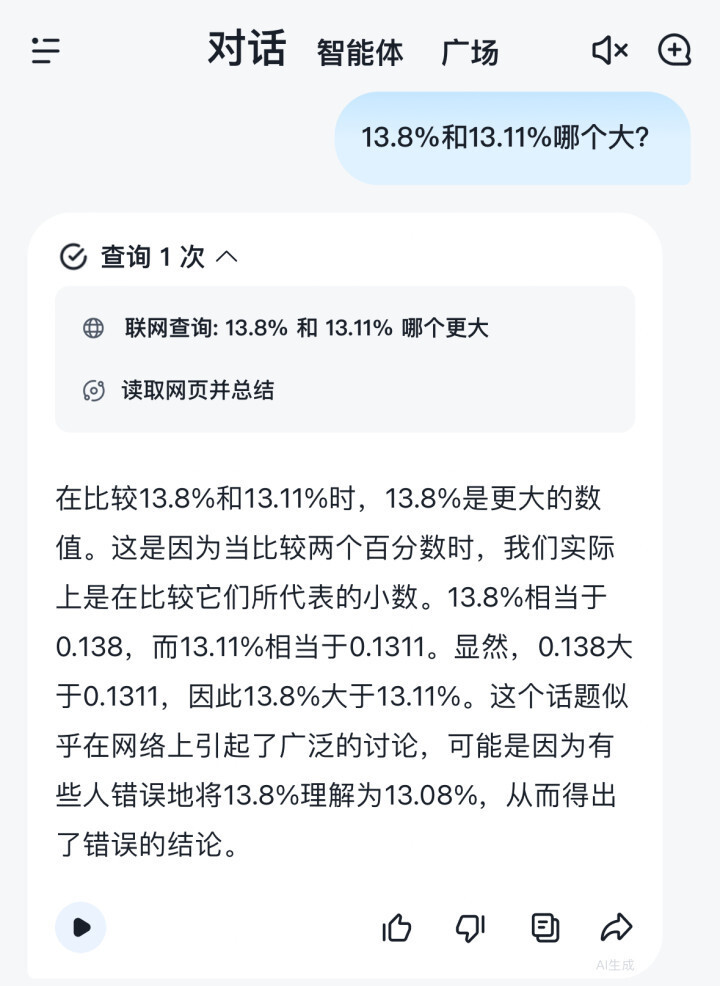This screenshot has width=720, height=986.
Task: Copy the answer using the copy icon
Action: (x=543, y=927)
